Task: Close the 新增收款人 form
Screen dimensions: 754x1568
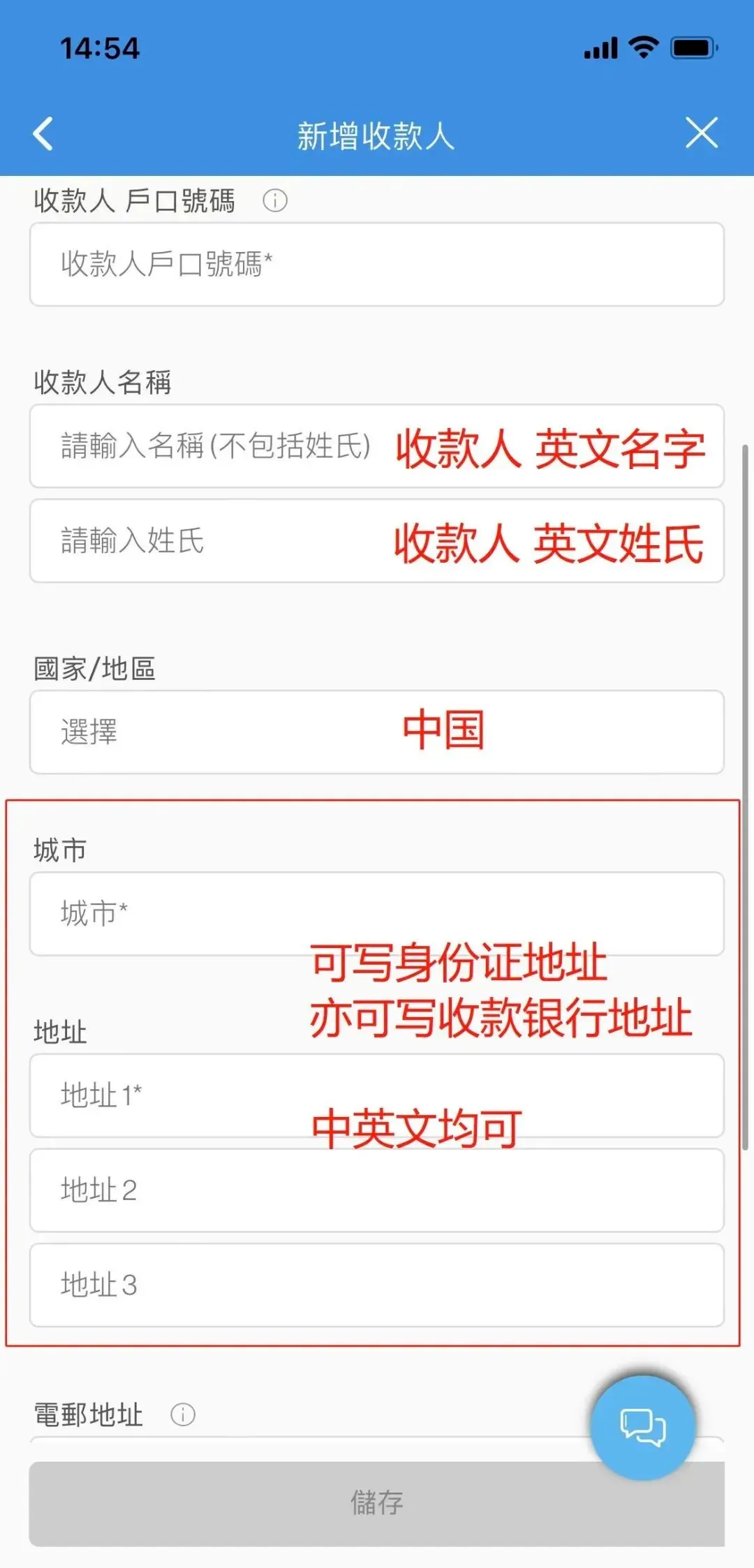Action: click(701, 133)
